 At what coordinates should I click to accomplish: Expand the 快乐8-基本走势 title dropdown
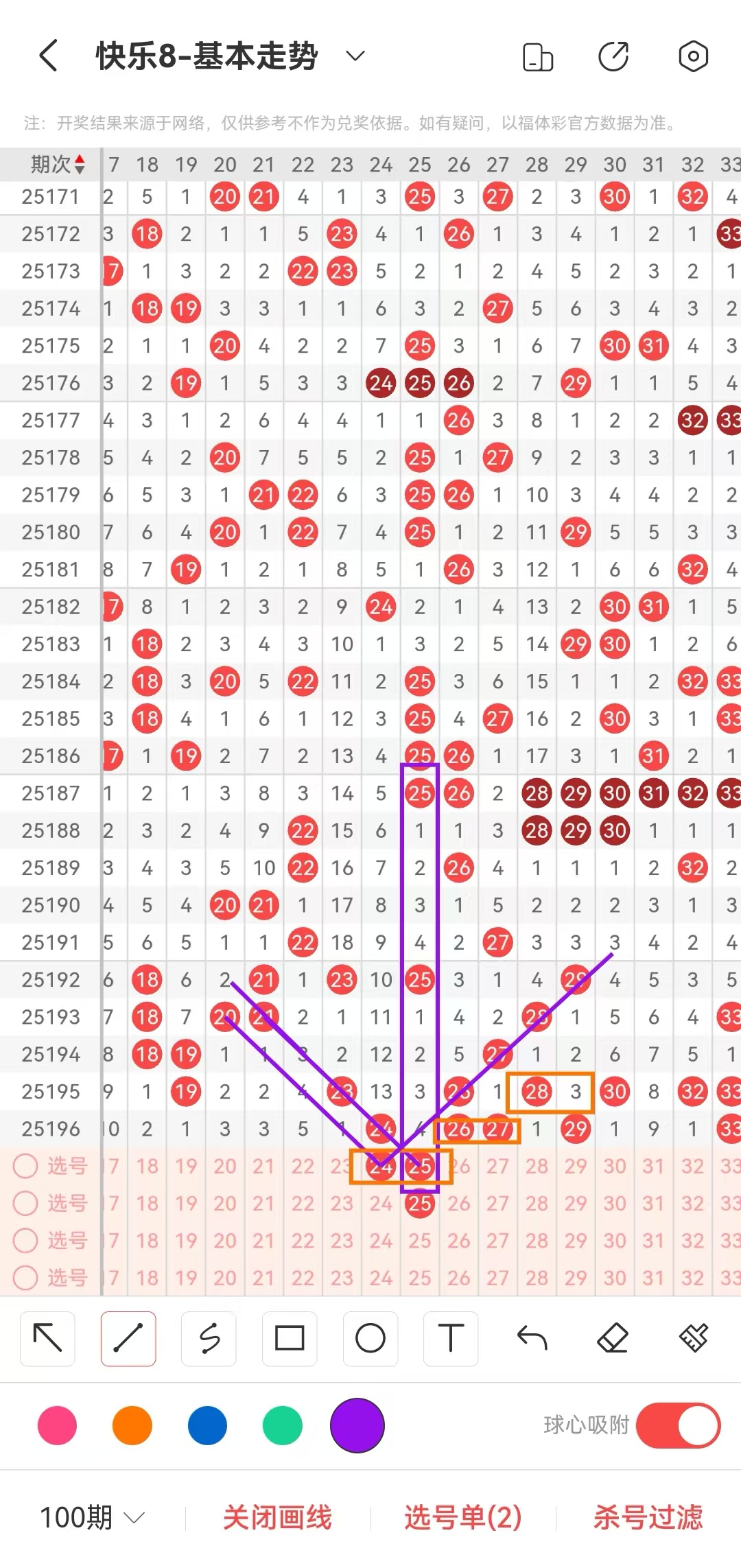coord(355,56)
